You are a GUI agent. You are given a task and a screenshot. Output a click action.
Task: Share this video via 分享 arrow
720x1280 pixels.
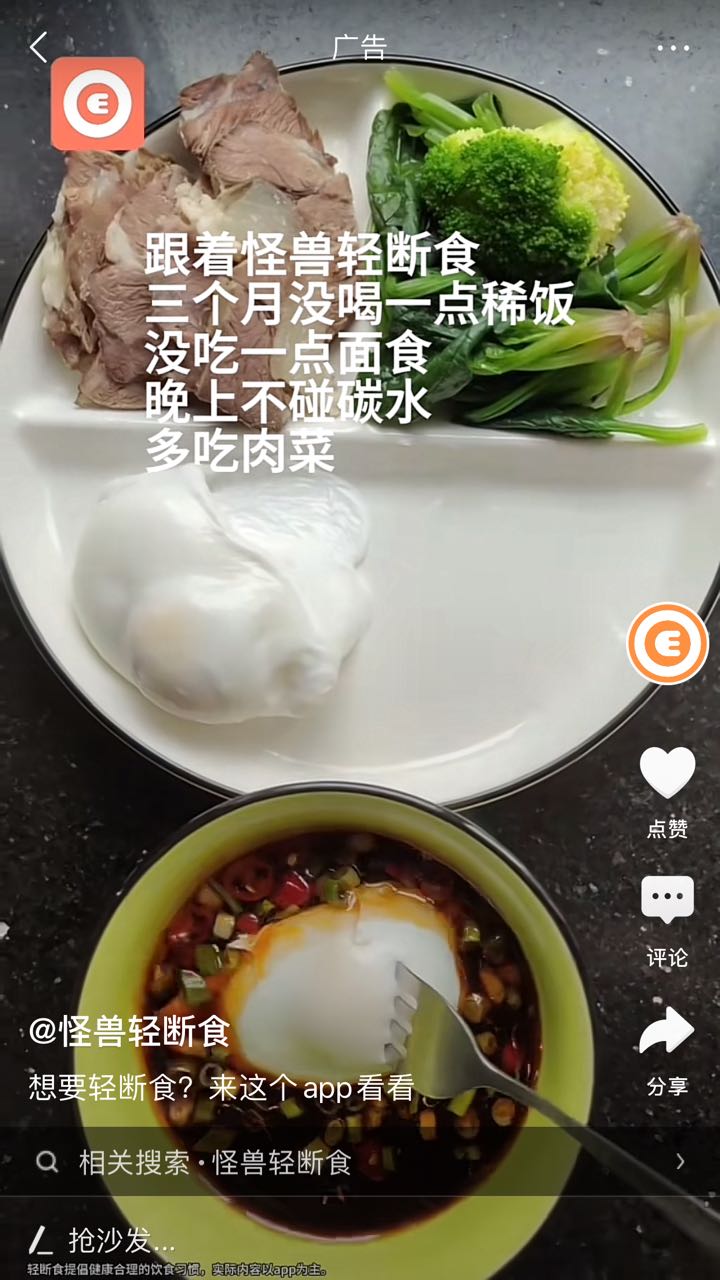click(667, 1032)
